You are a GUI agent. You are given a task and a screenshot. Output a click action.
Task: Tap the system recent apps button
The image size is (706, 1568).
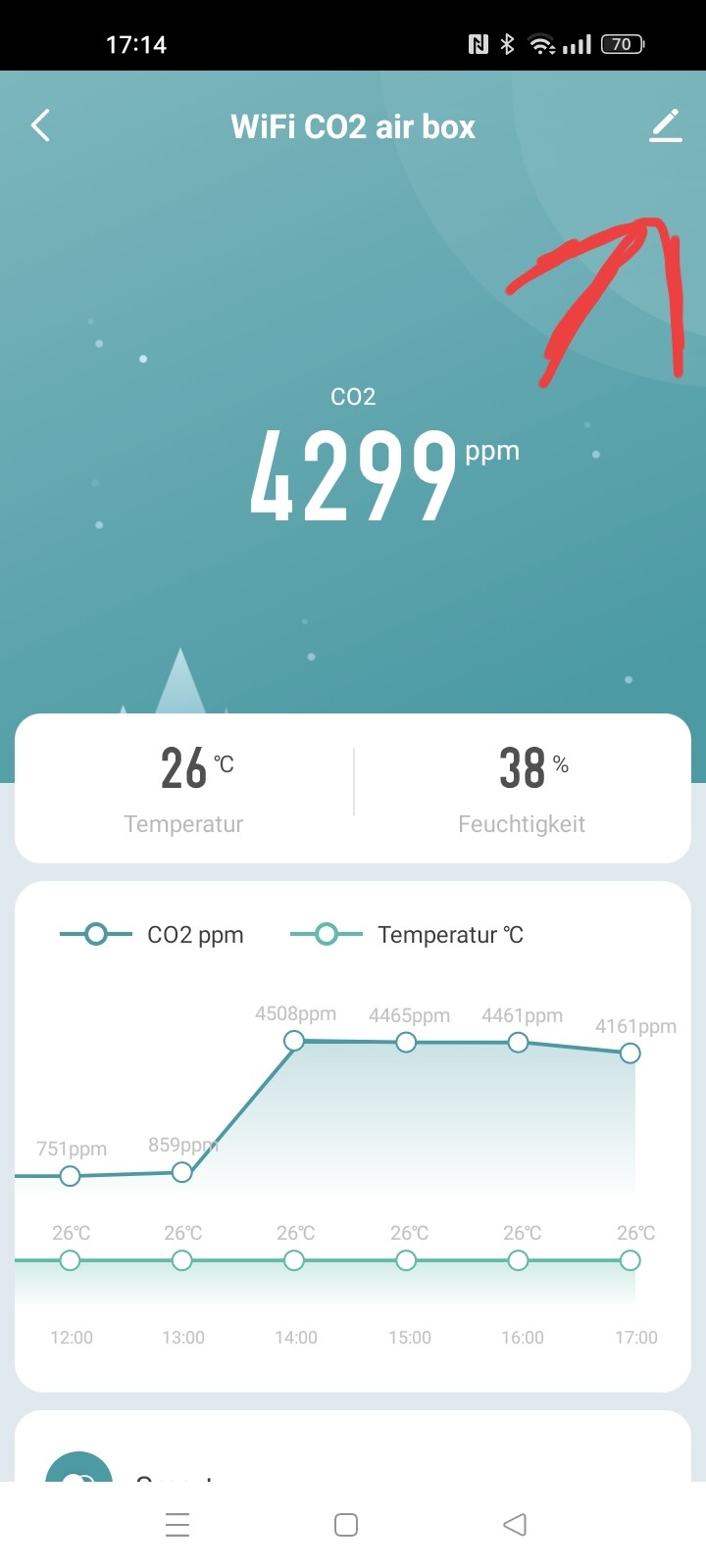point(177,1525)
